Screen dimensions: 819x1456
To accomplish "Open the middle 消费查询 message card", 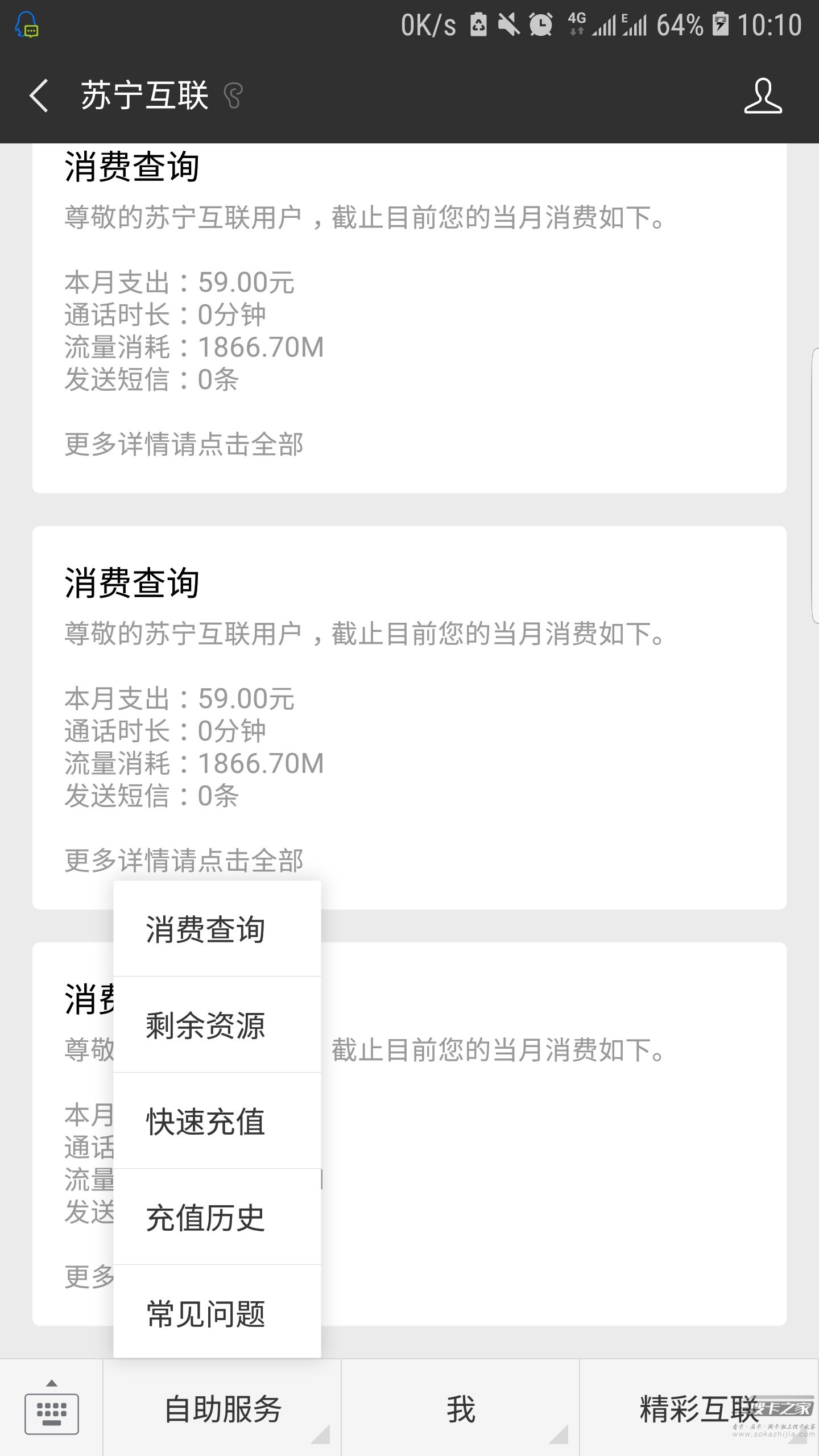I will [409, 718].
